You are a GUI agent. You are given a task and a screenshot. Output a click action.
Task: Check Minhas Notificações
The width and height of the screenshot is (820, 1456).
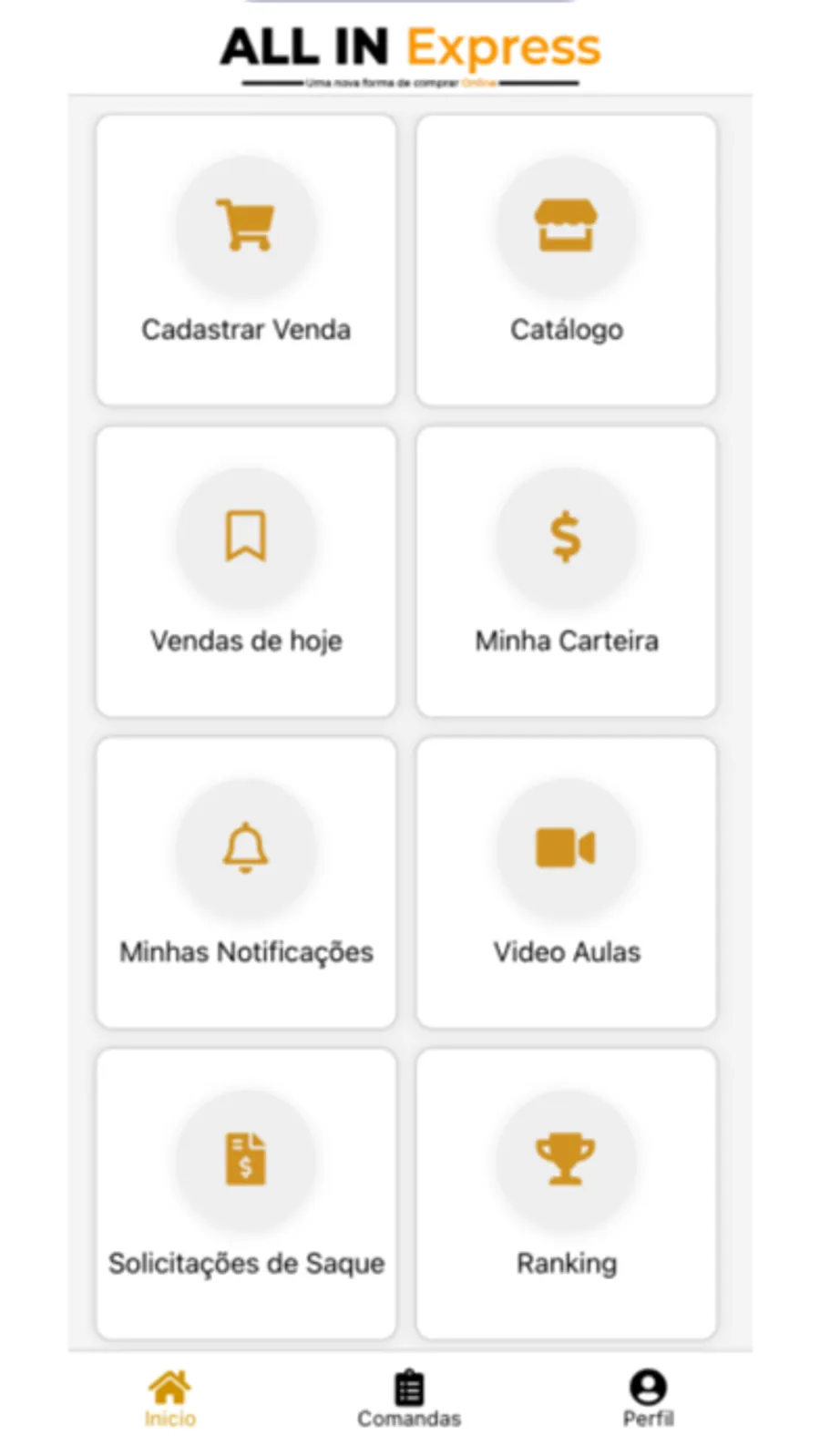point(246,882)
